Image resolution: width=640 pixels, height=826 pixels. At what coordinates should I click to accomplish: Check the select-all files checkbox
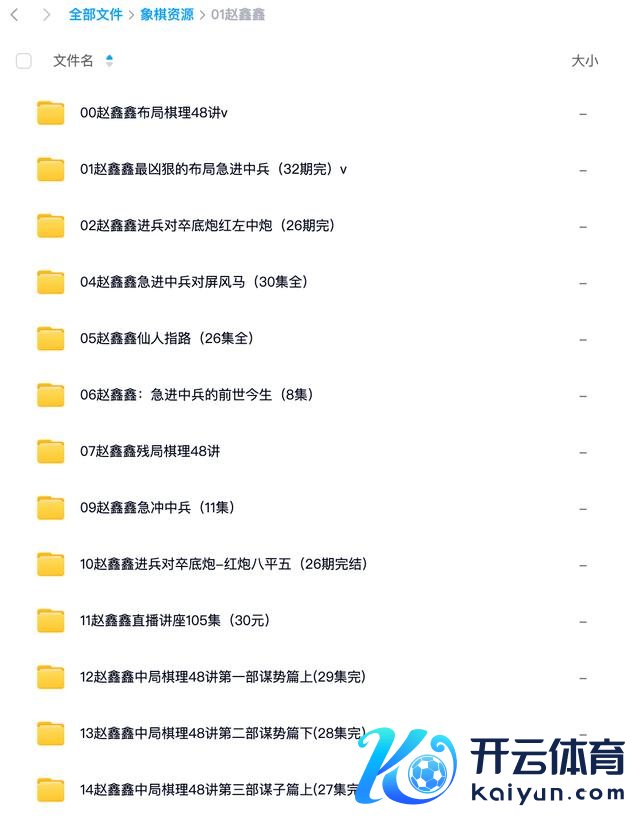24,61
